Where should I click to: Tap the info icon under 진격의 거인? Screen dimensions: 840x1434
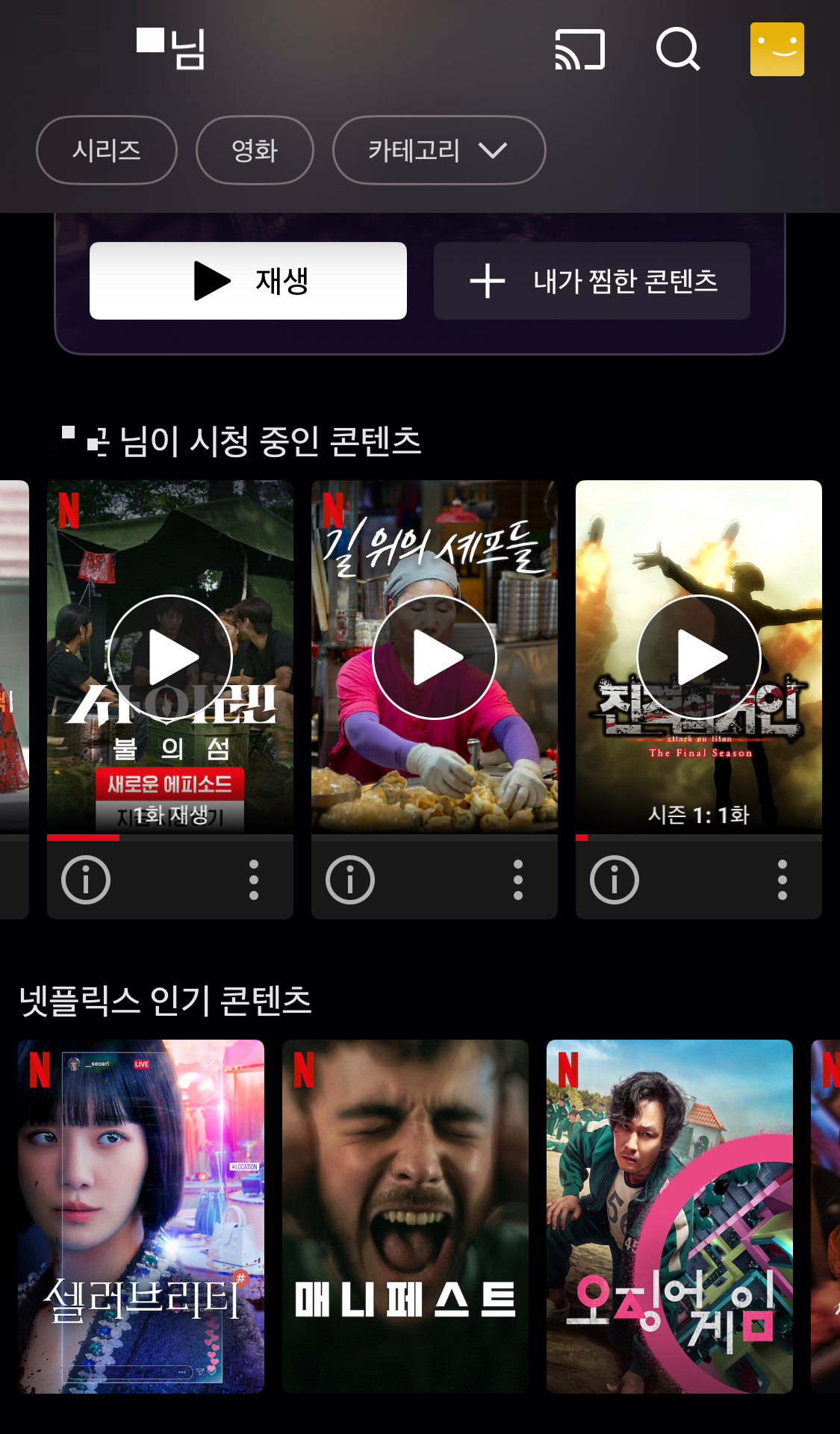[x=612, y=879]
